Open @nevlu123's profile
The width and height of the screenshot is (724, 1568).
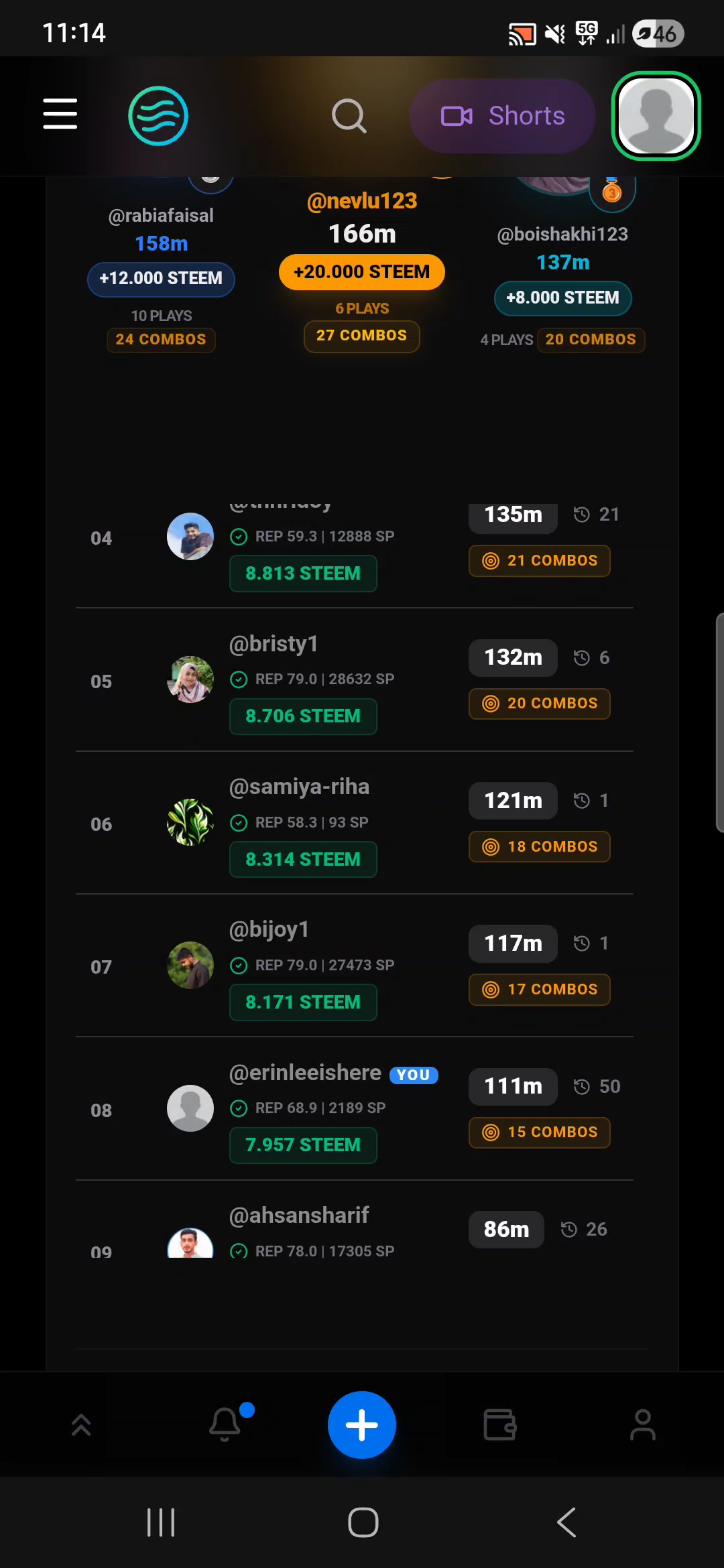coord(362,201)
